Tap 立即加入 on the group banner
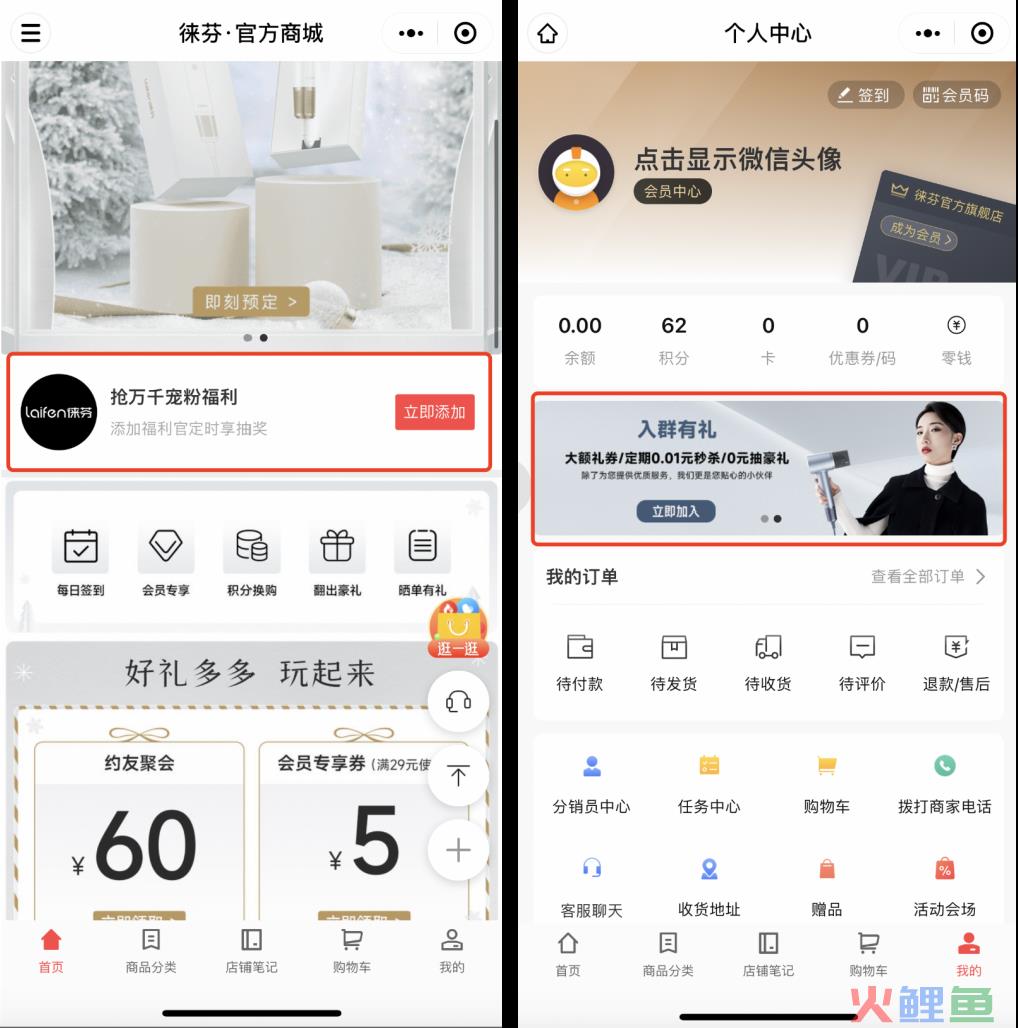The image size is (1018, 1028). 676,511
